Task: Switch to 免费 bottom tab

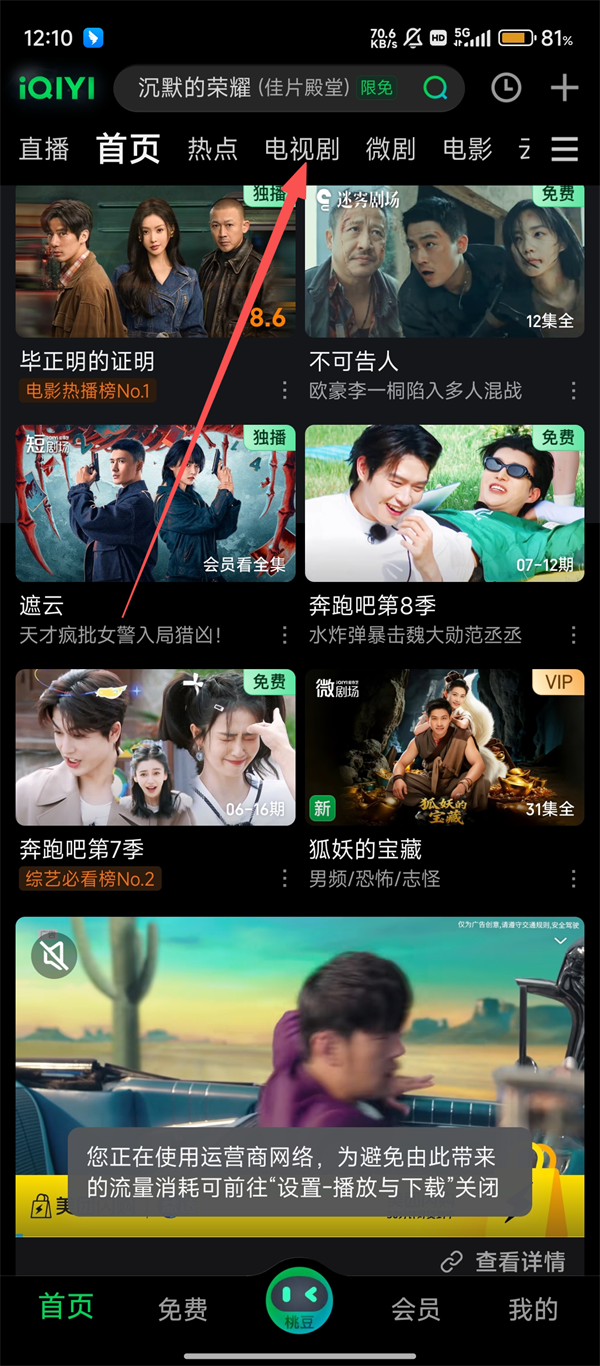Action: 183,1309
